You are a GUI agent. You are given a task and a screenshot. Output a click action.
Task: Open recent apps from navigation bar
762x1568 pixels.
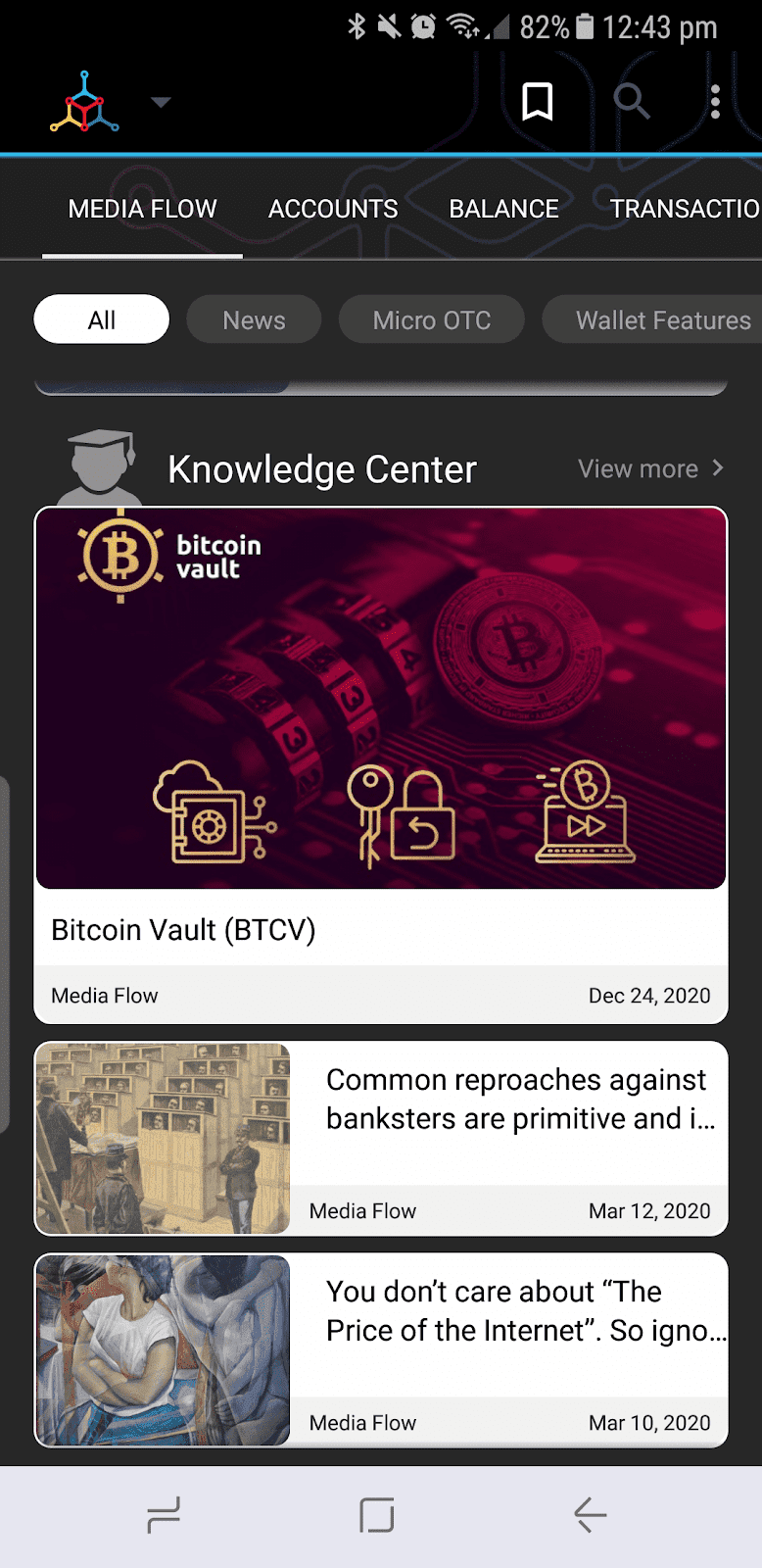[164, 1515]
